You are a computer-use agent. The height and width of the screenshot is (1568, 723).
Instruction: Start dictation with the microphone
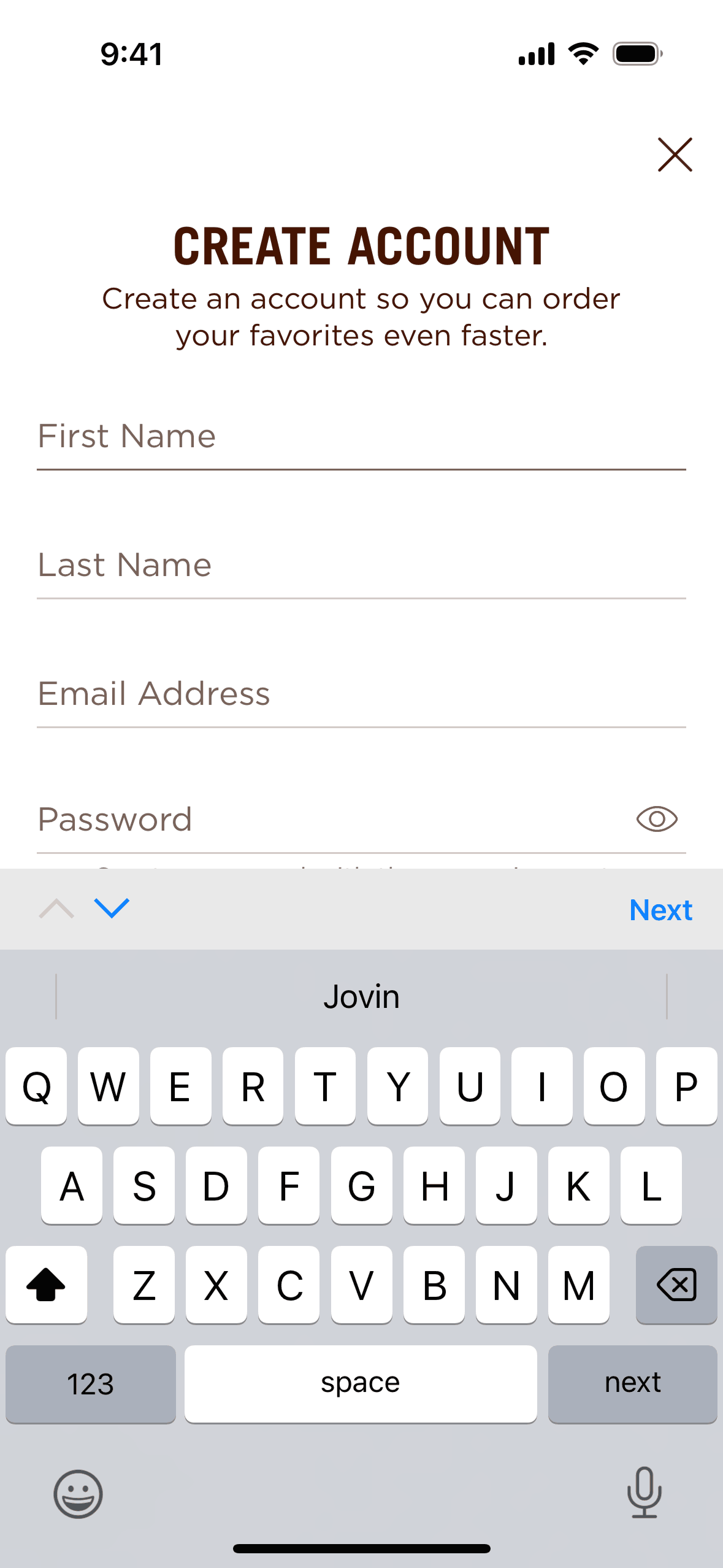[644, 1492]
